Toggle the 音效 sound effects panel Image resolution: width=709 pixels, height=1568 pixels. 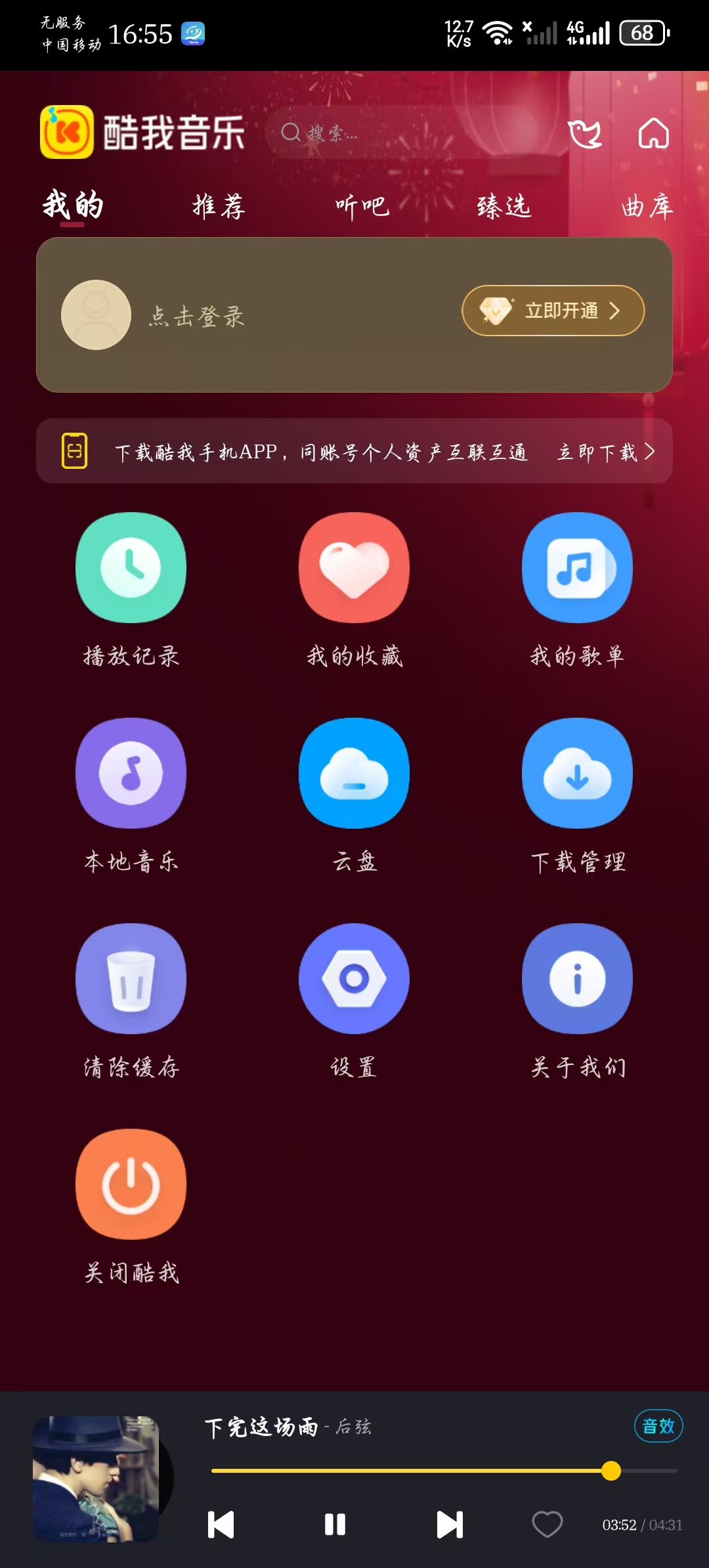(x=658, y=1426)
